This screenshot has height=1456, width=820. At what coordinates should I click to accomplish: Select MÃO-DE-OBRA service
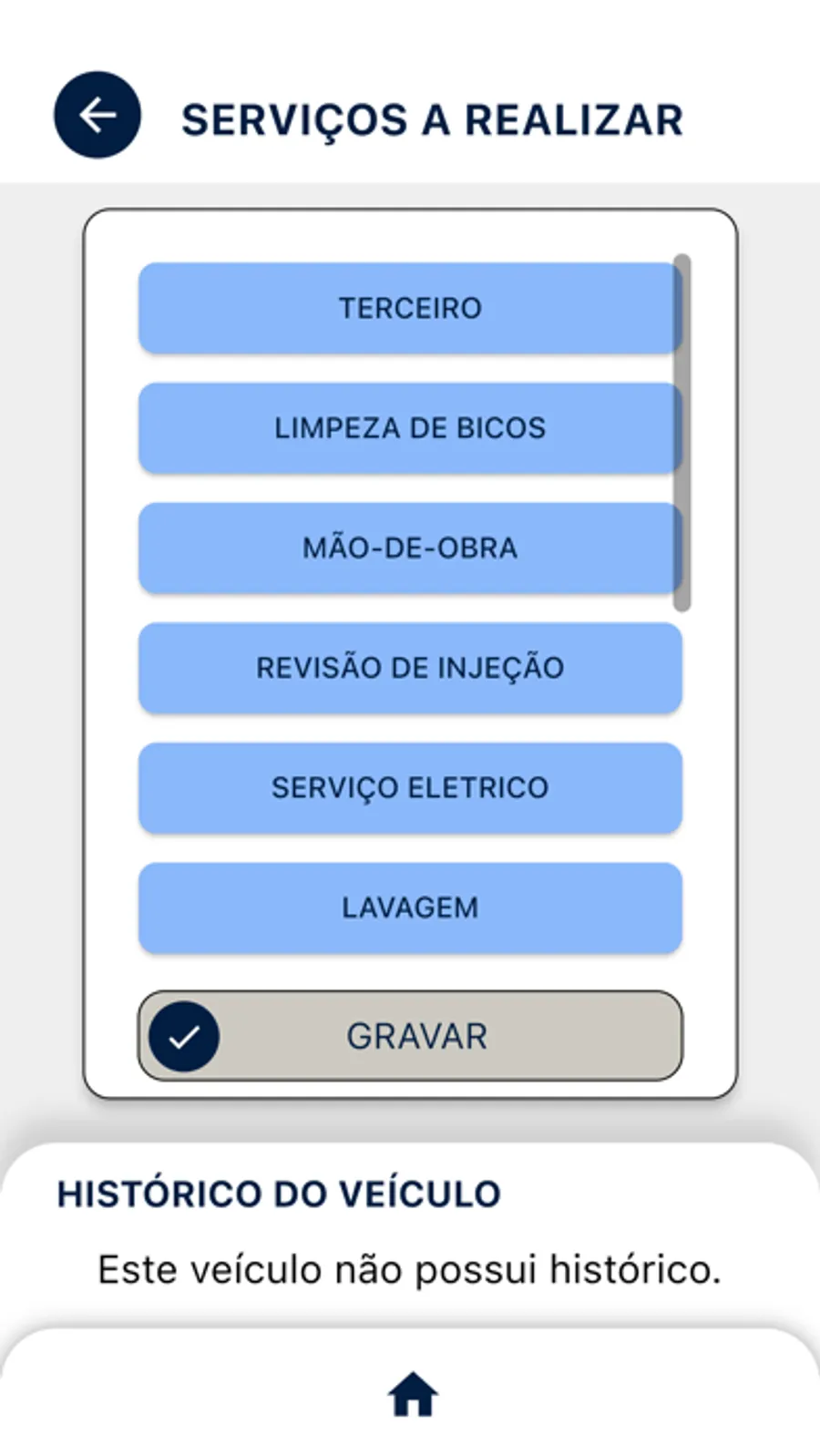pos(409,549)
